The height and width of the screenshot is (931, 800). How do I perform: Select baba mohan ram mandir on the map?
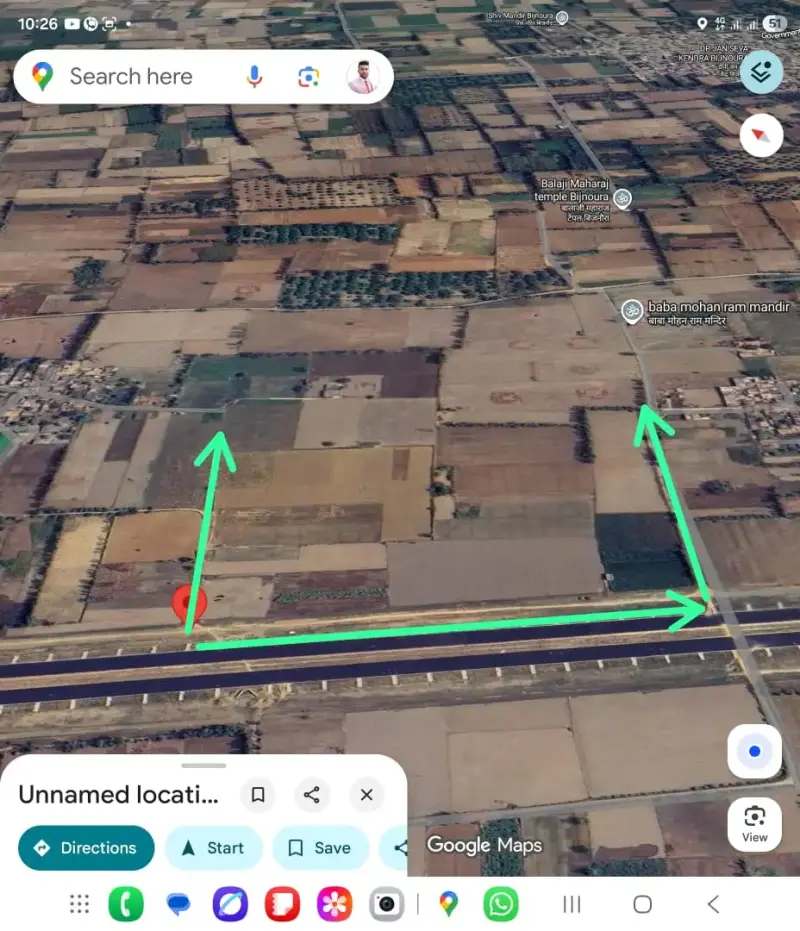(x=632, y=310)
